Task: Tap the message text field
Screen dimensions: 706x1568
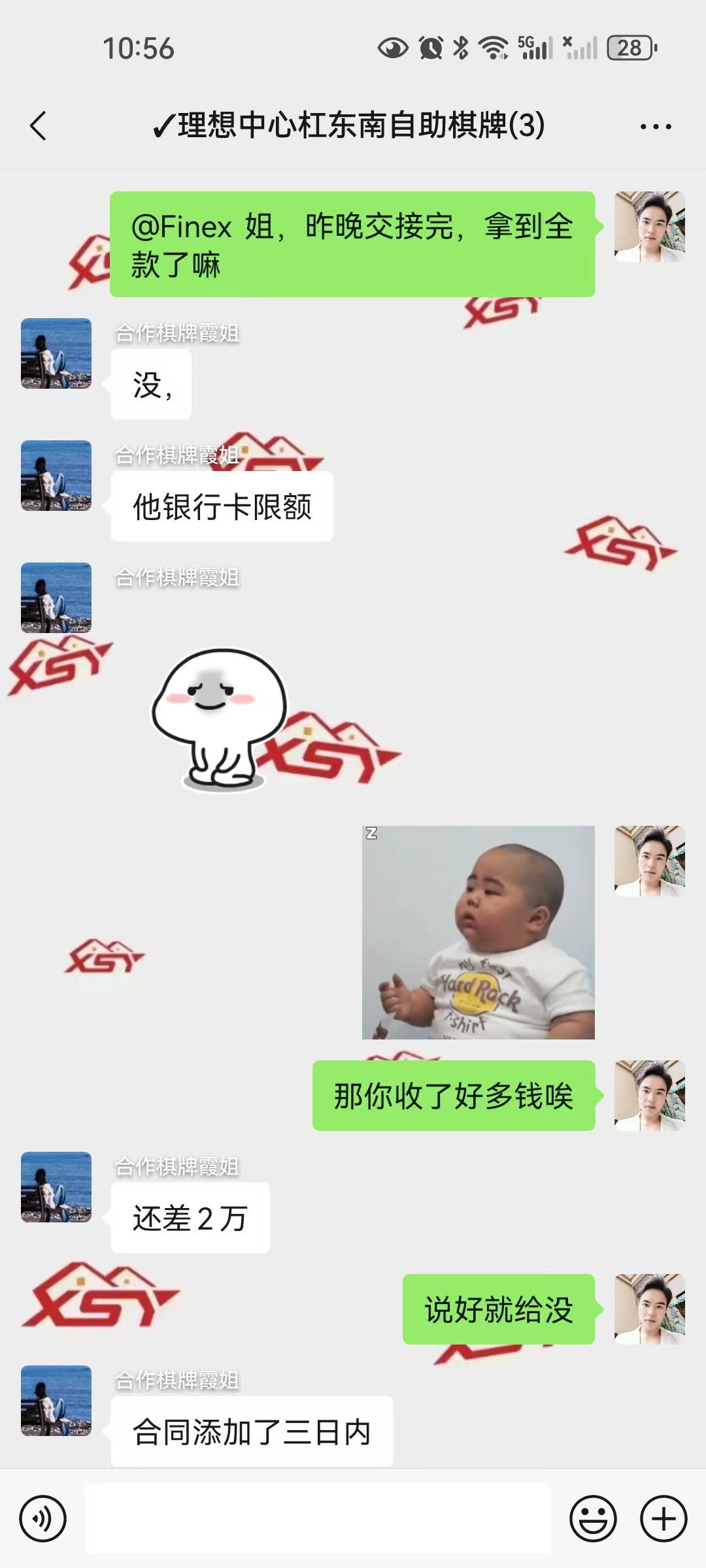Action: [318, 1518]
